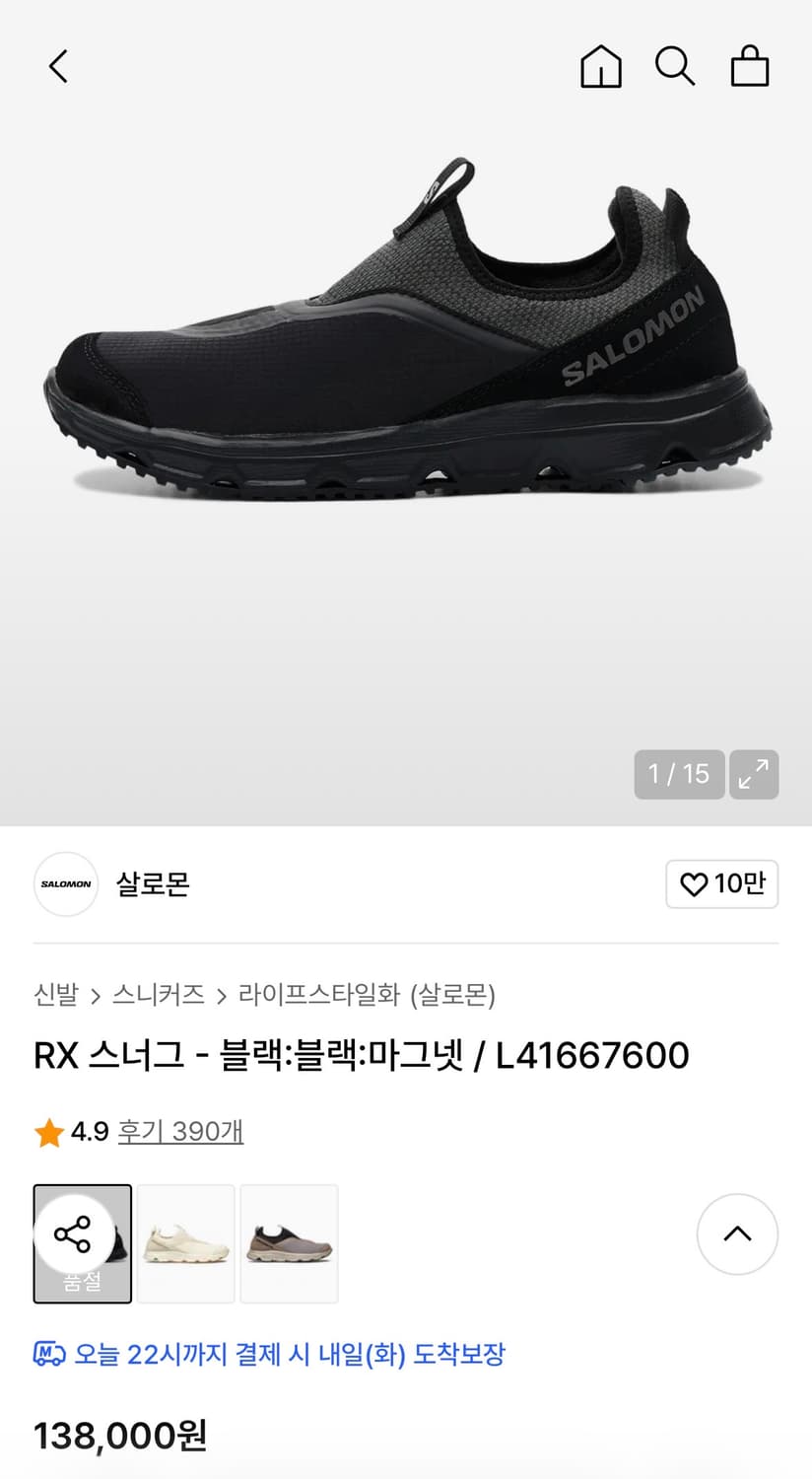
Task: Open 스니커즈 breadcrumb category
Action: (160, 996)
